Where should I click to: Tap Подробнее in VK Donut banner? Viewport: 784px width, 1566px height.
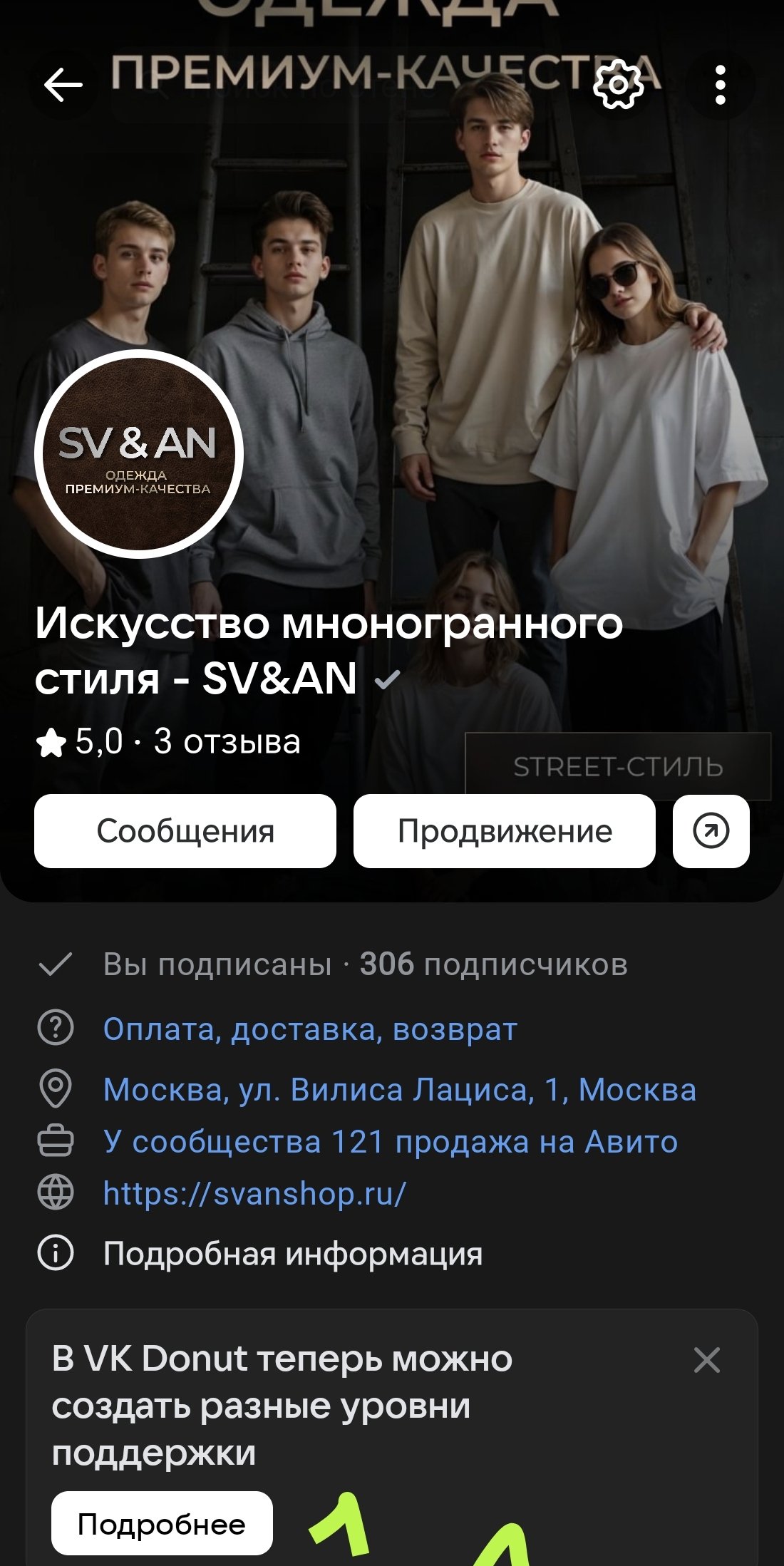162,1523
